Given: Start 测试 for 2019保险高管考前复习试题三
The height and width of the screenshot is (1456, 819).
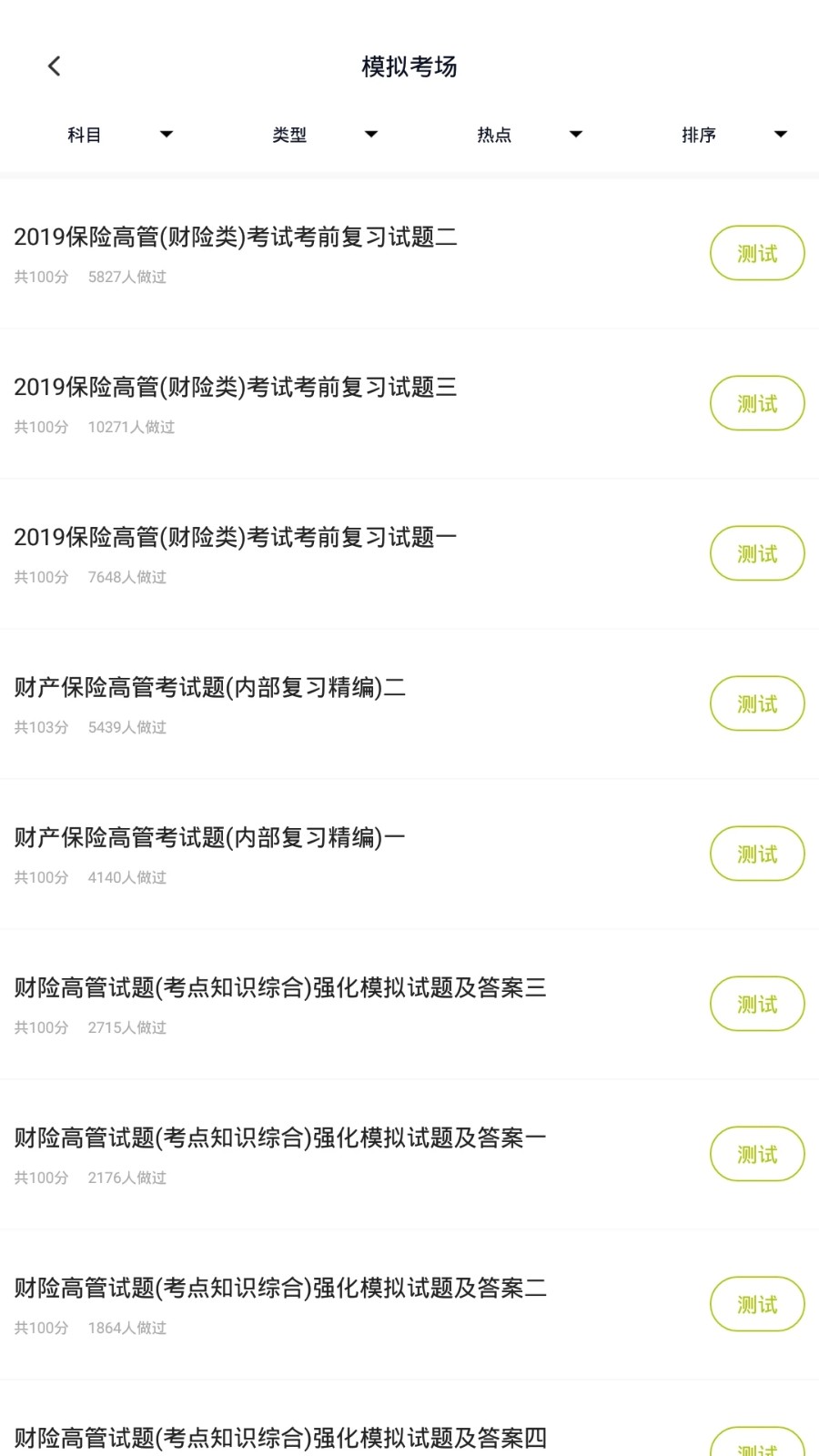Looking at the screenshot, I should (x=757, y=403).
